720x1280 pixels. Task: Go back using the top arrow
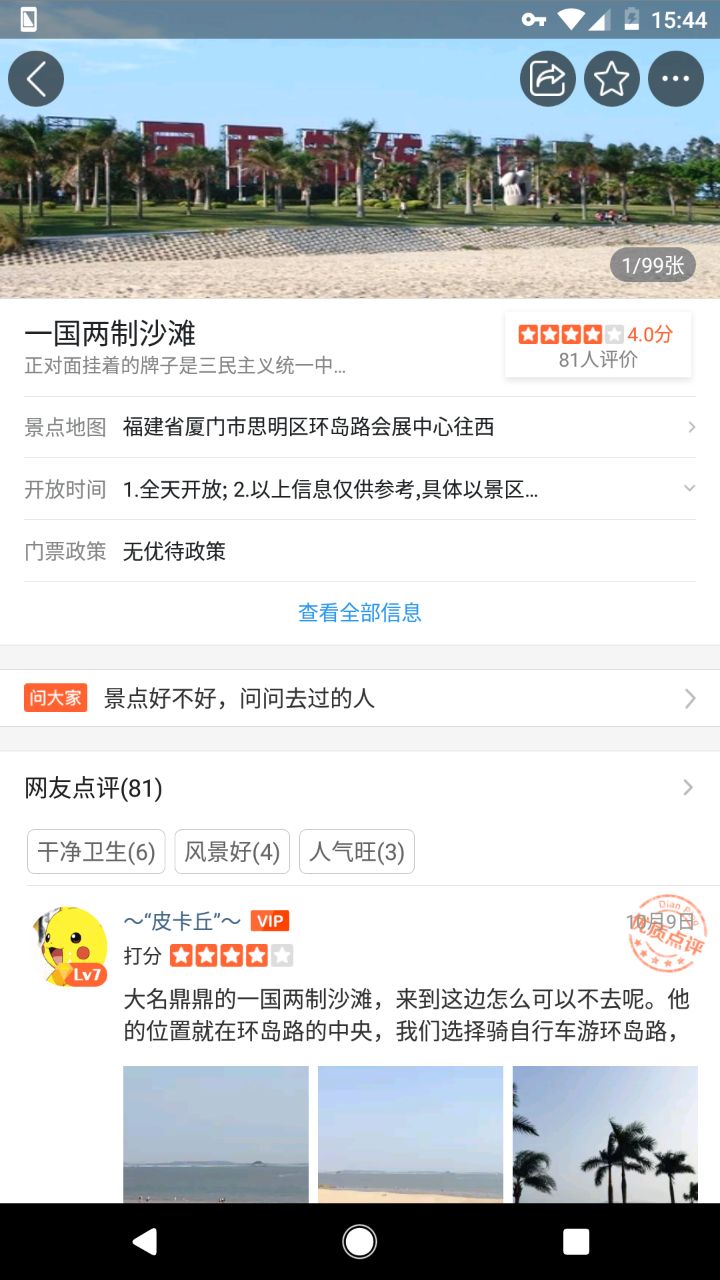click(x=36, y=79)
